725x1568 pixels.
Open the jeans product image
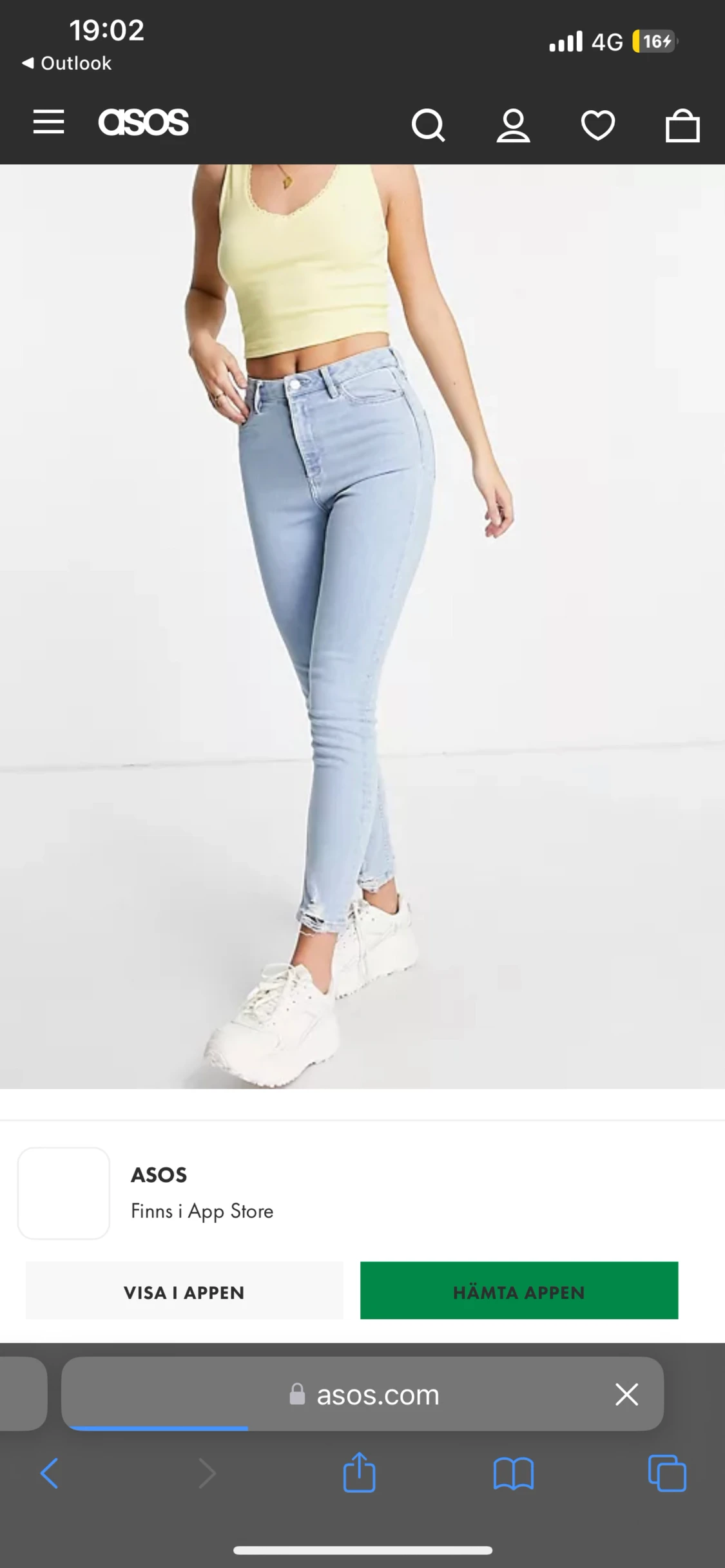[x=362, y=626]
